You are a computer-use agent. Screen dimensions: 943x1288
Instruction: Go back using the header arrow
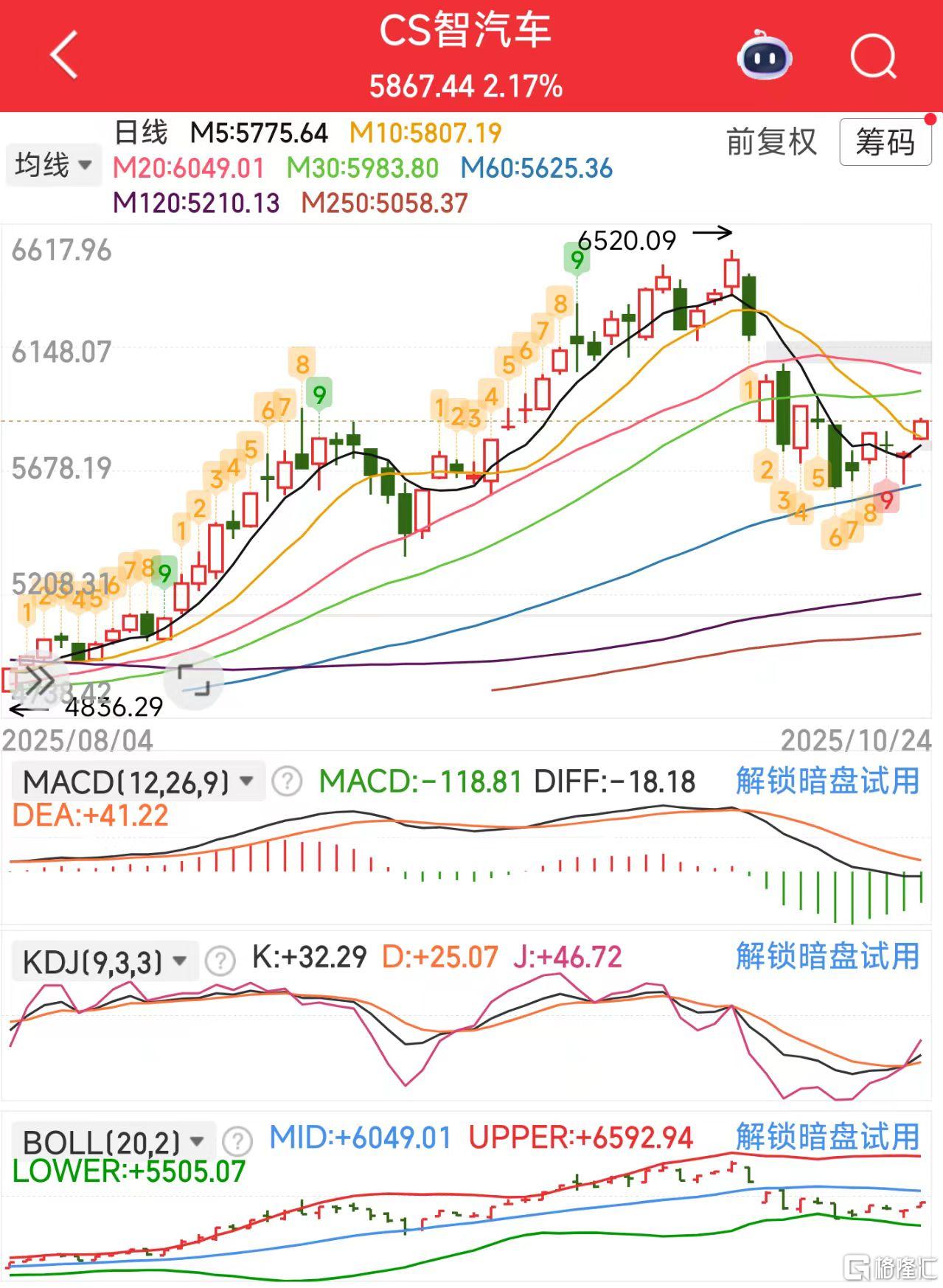click(64, 55)
